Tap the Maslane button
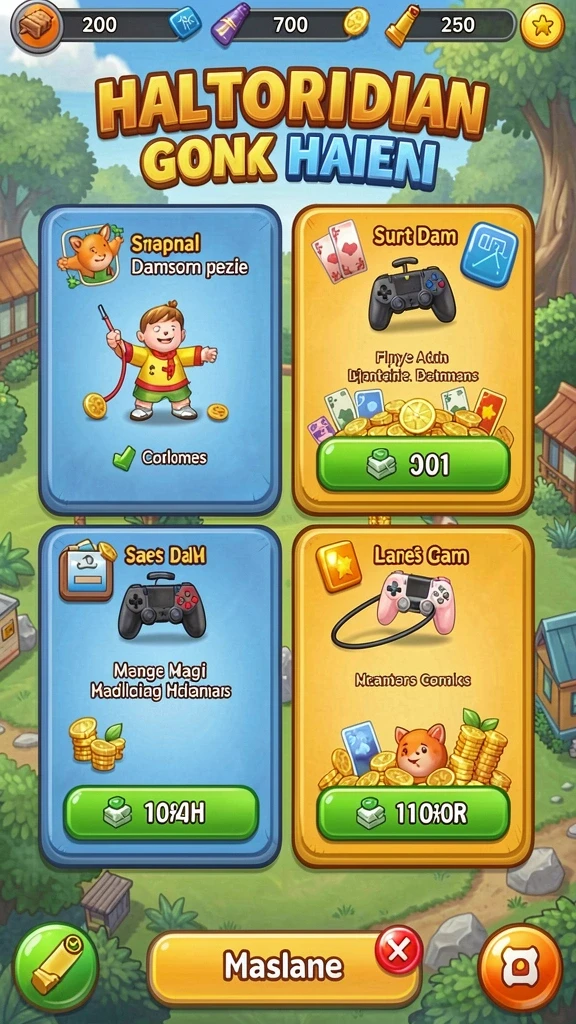Screen dimensions: 576x1024 (x=283, y=967)
